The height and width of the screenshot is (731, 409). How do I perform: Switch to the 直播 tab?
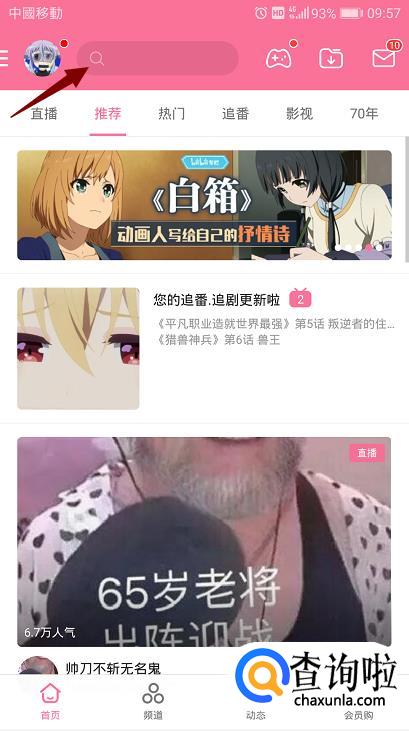tap(44, 114)
